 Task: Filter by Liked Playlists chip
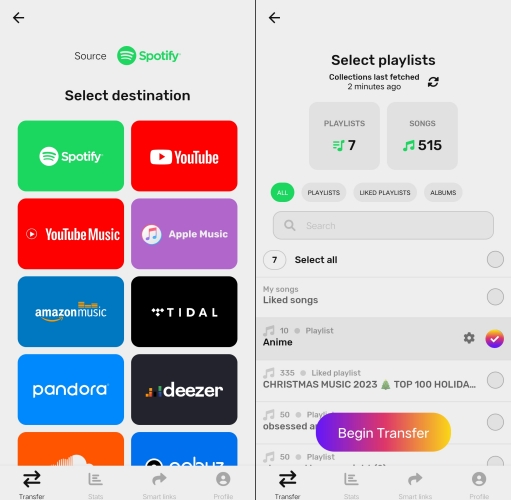point(385,193)
